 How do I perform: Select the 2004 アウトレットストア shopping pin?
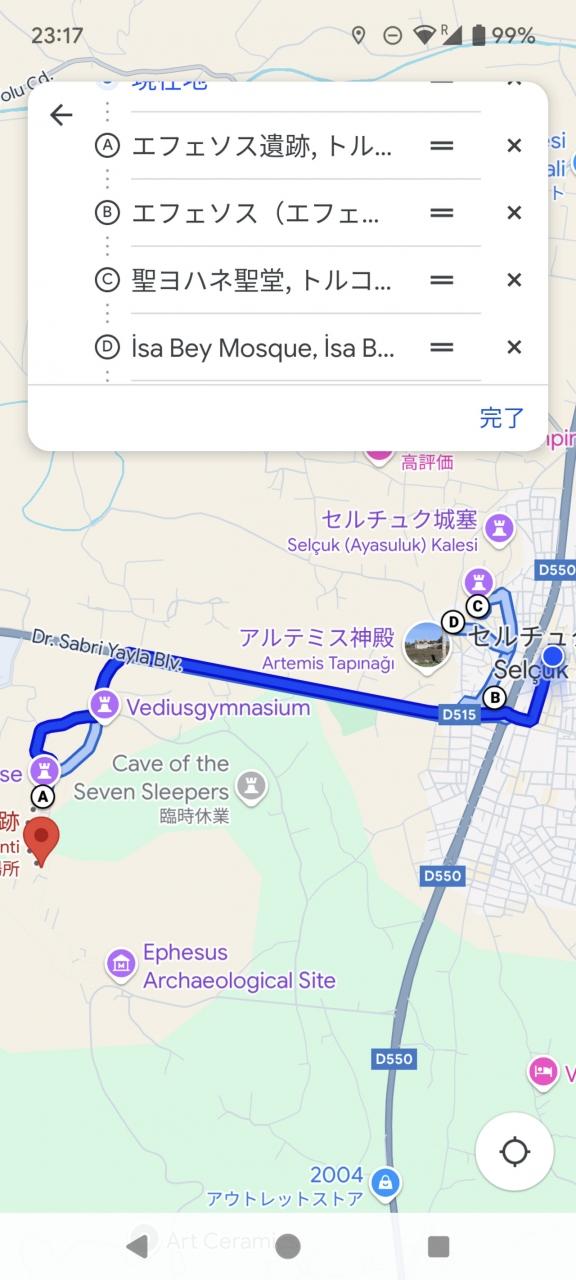384,1183
